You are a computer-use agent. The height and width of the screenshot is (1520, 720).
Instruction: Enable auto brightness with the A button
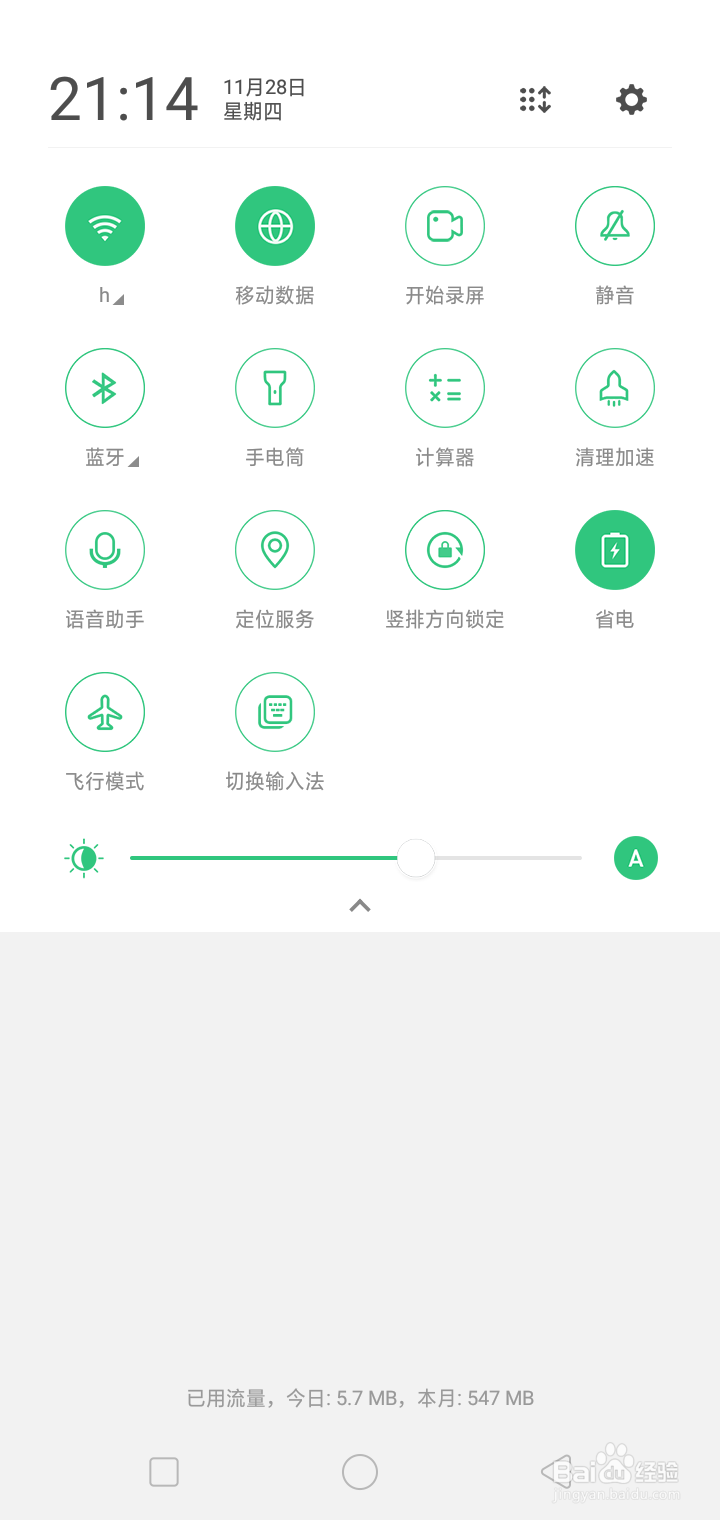coord(635,858)
